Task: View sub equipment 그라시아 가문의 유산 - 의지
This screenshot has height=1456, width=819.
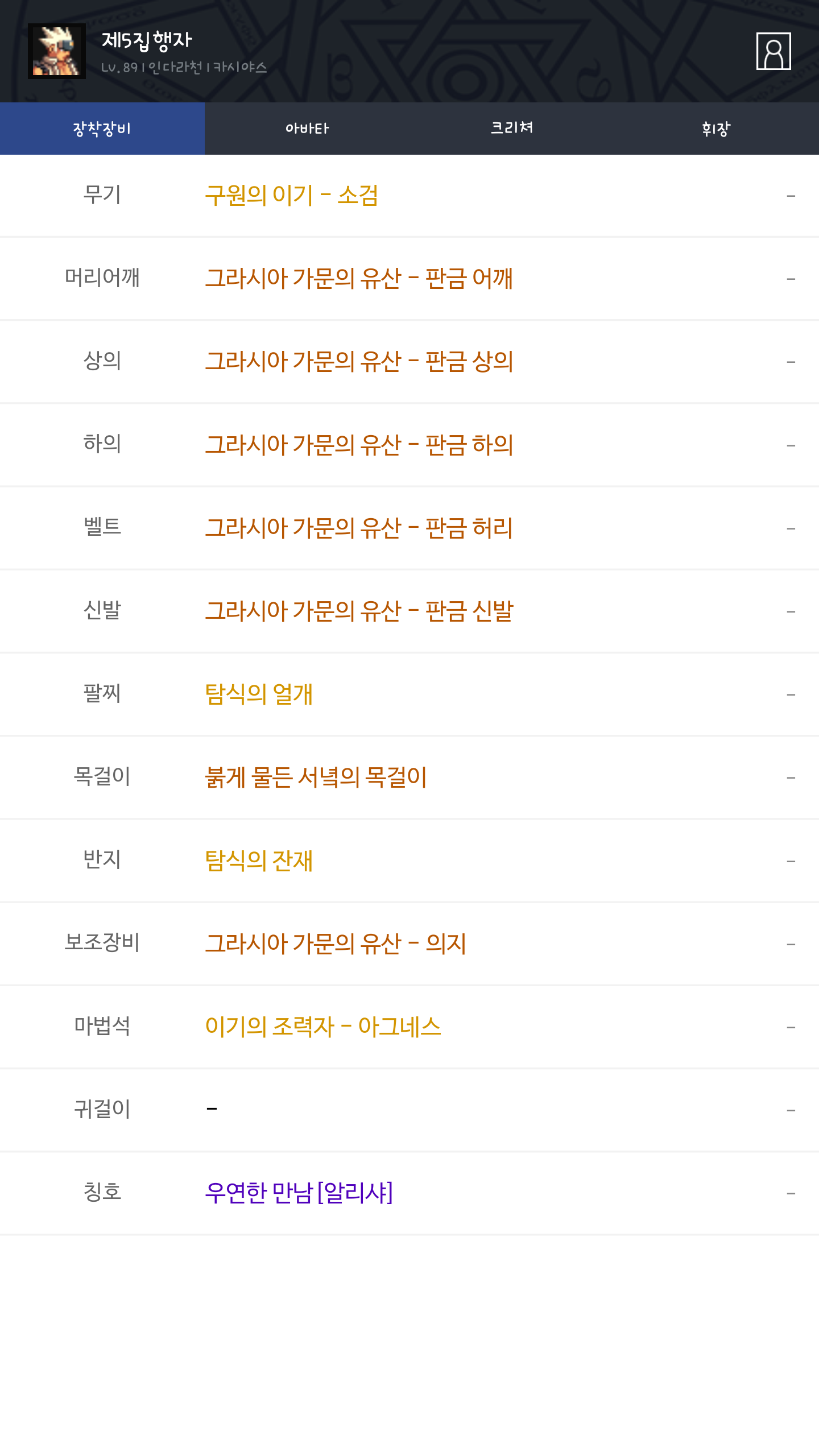Action: [336, 944]
